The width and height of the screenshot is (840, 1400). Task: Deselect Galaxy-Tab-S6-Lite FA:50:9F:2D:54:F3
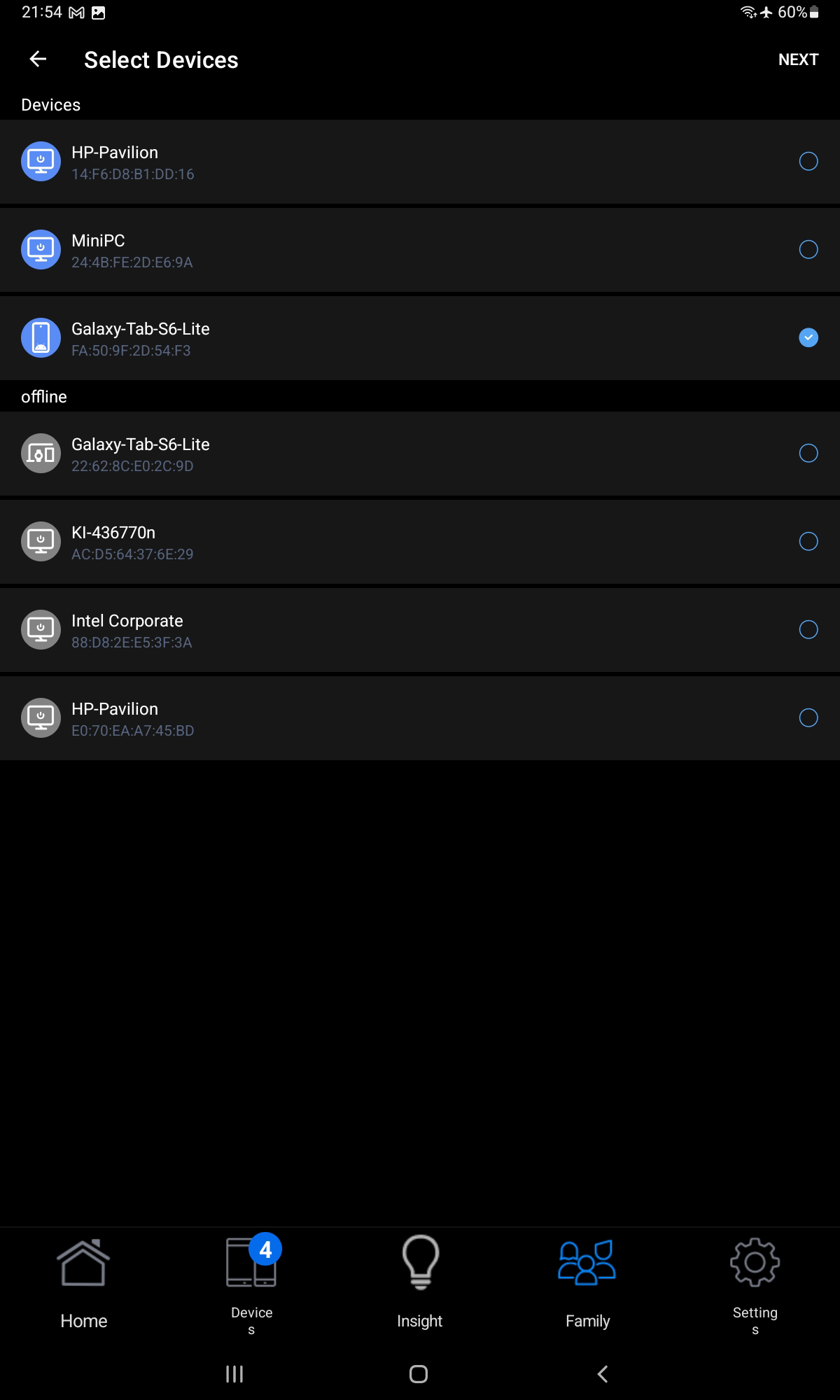(808, 338)
